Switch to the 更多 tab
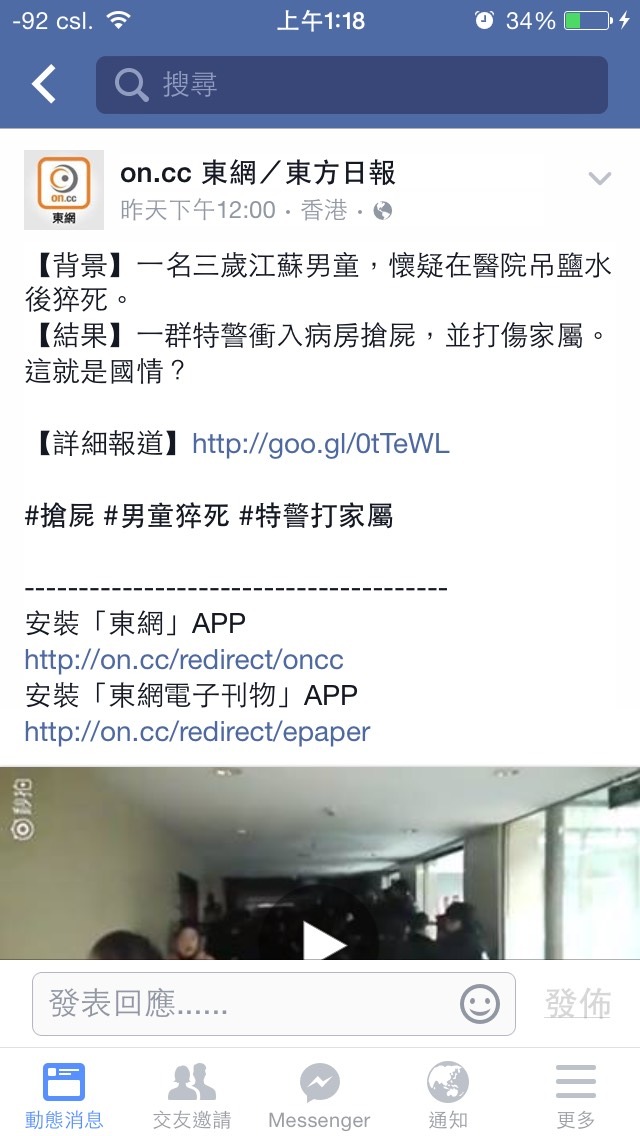Screen dimensions: 640x1136 click(x=575, y=1094)
